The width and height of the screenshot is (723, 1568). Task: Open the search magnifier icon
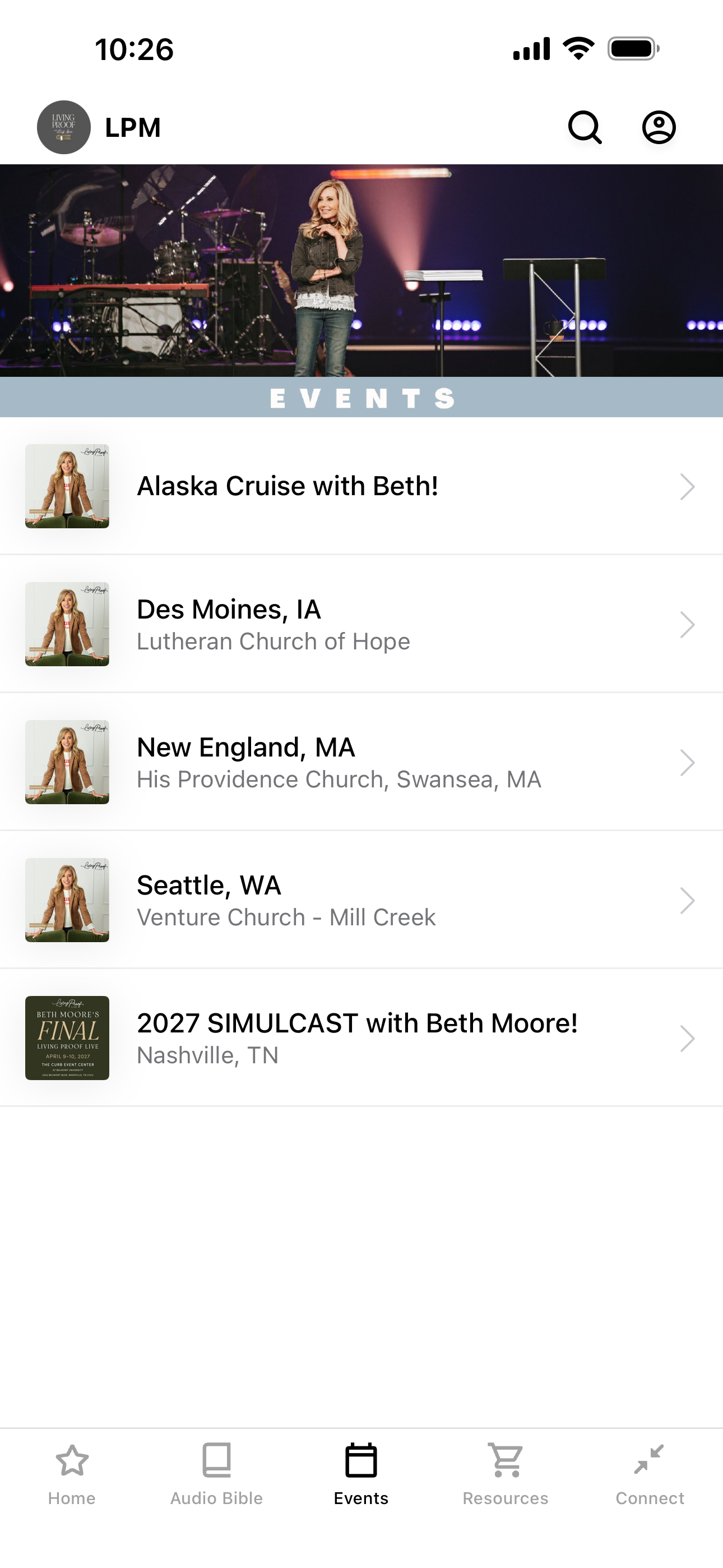pos(585,127)
